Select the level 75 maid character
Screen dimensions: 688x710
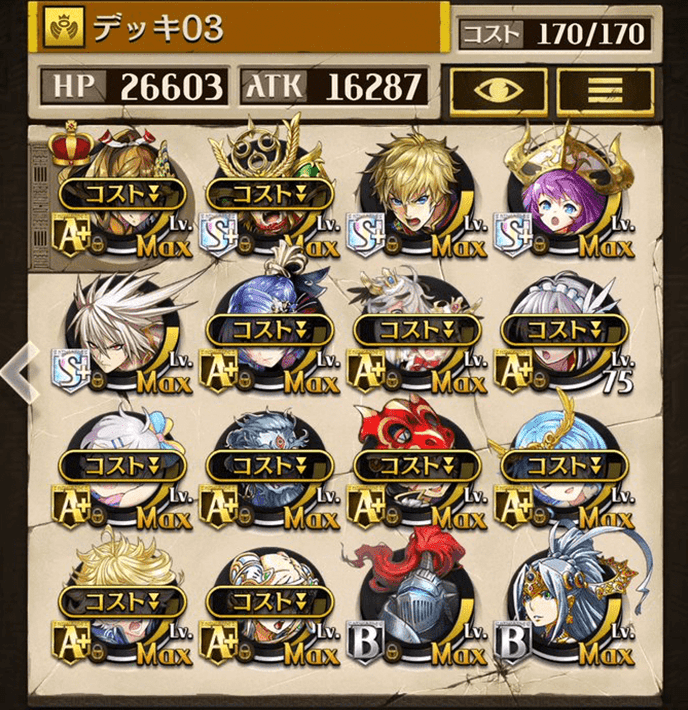coord(562,335)
